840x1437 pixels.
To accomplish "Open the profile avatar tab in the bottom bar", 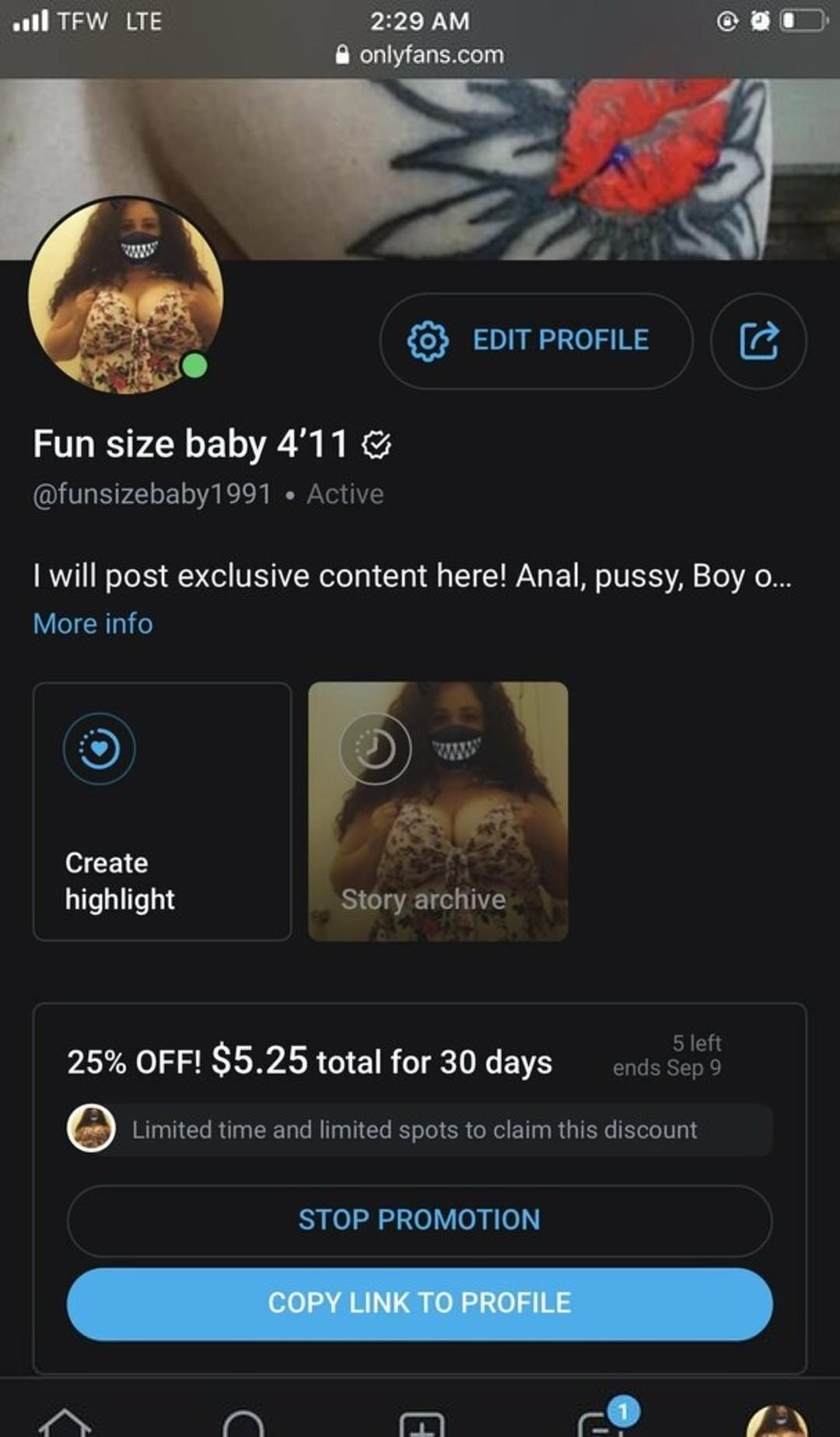I will click(x=776, y=1422).
